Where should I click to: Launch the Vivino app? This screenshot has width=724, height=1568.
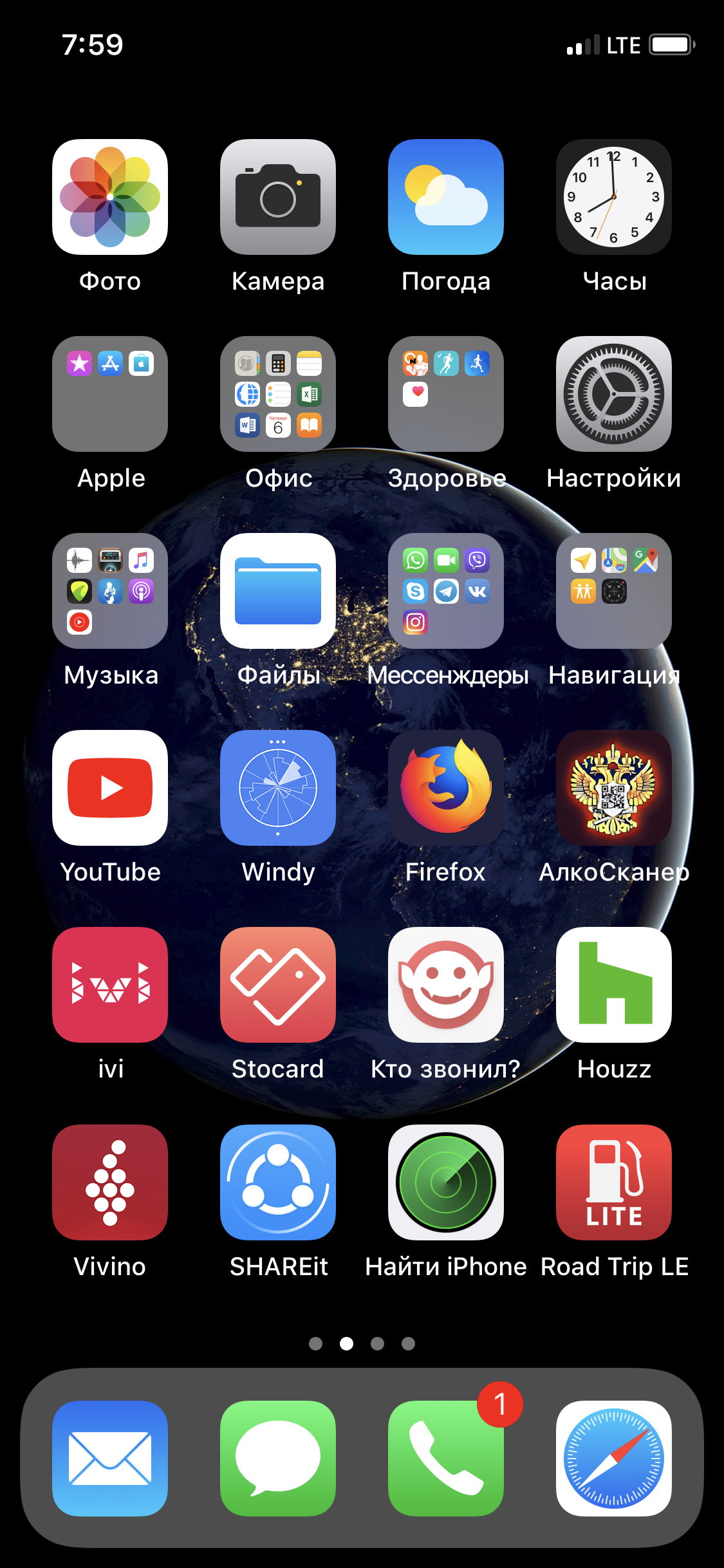point(110,1182)
